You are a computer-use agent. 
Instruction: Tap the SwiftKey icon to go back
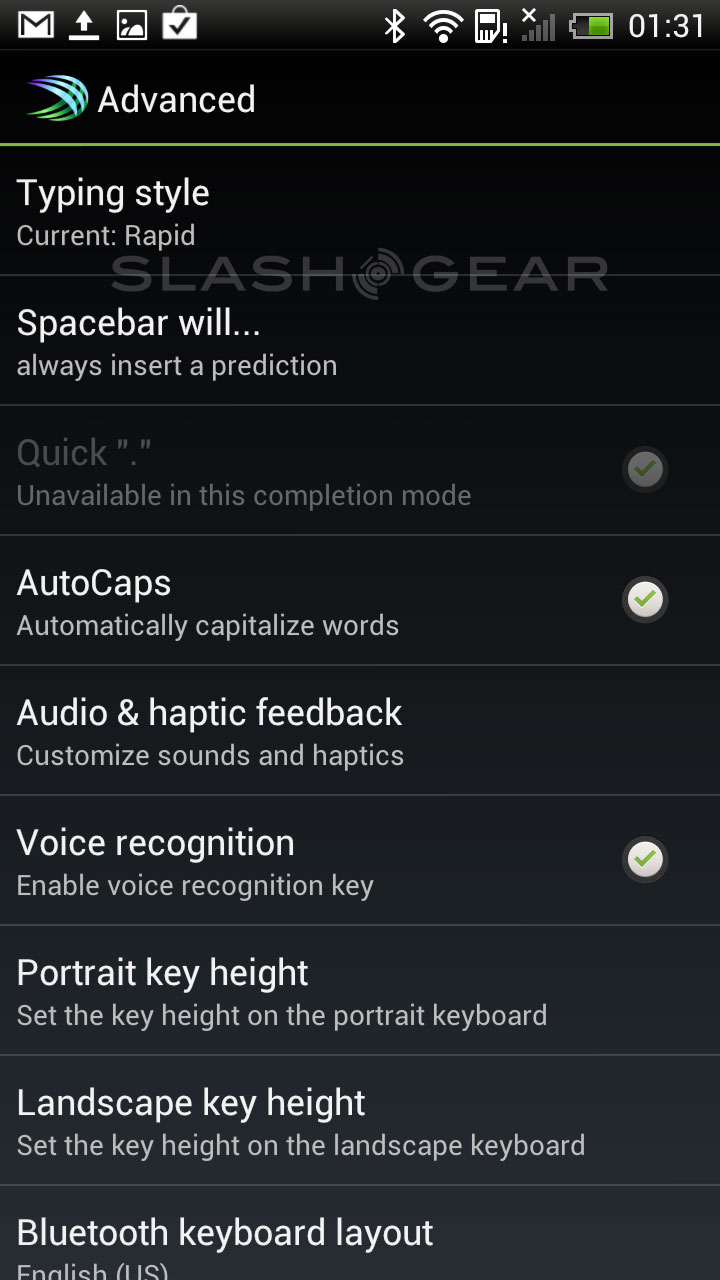pos(58,99)
